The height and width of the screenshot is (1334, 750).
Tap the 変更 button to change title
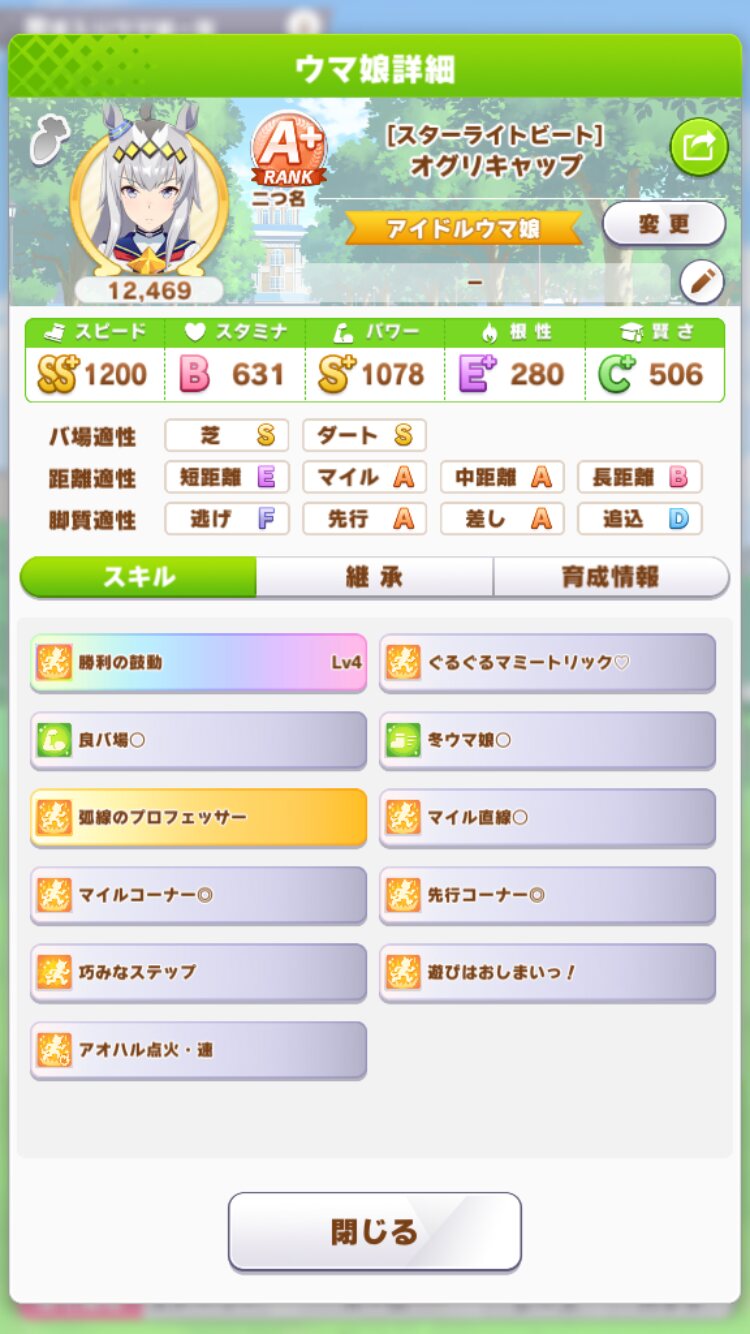(x=664, y=224)
